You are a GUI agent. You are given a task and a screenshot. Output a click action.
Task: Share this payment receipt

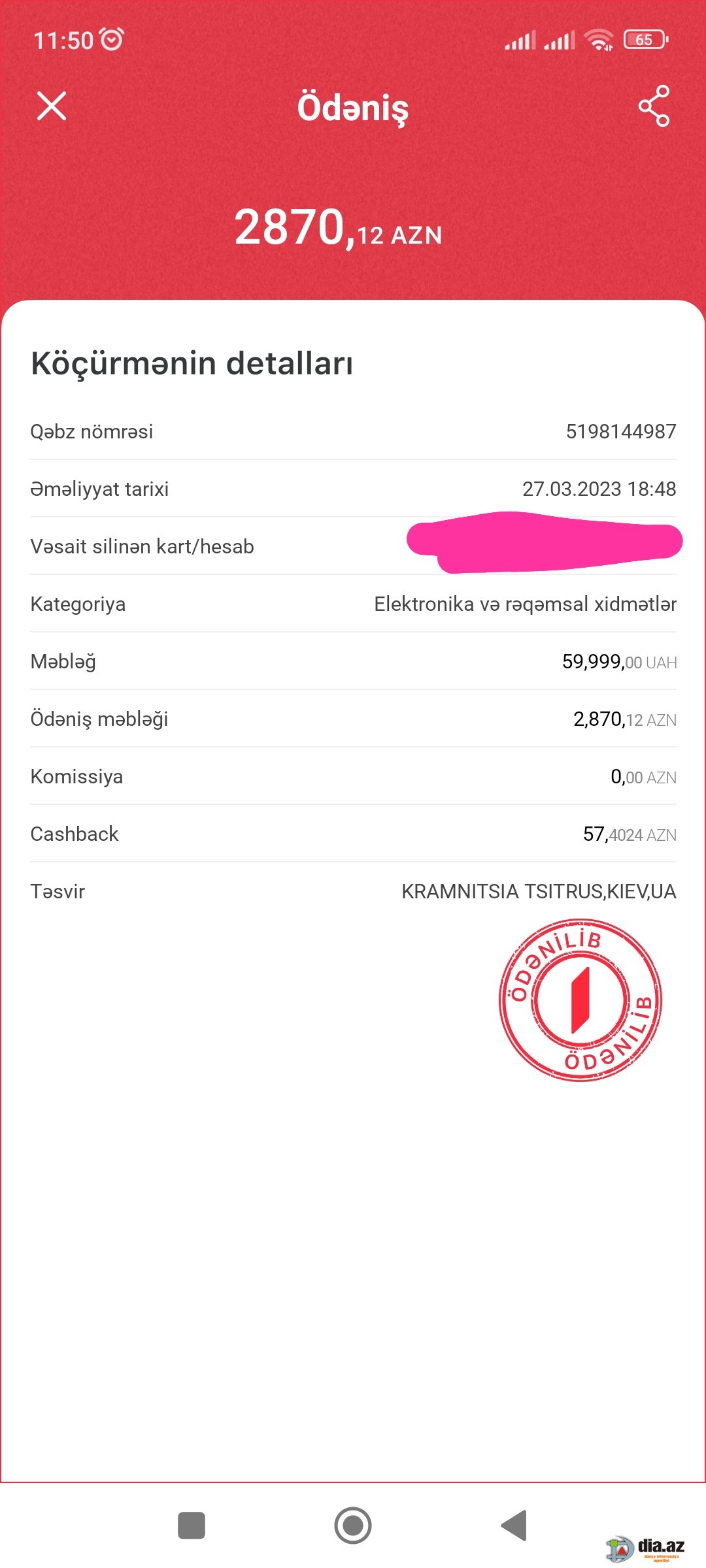654,106
